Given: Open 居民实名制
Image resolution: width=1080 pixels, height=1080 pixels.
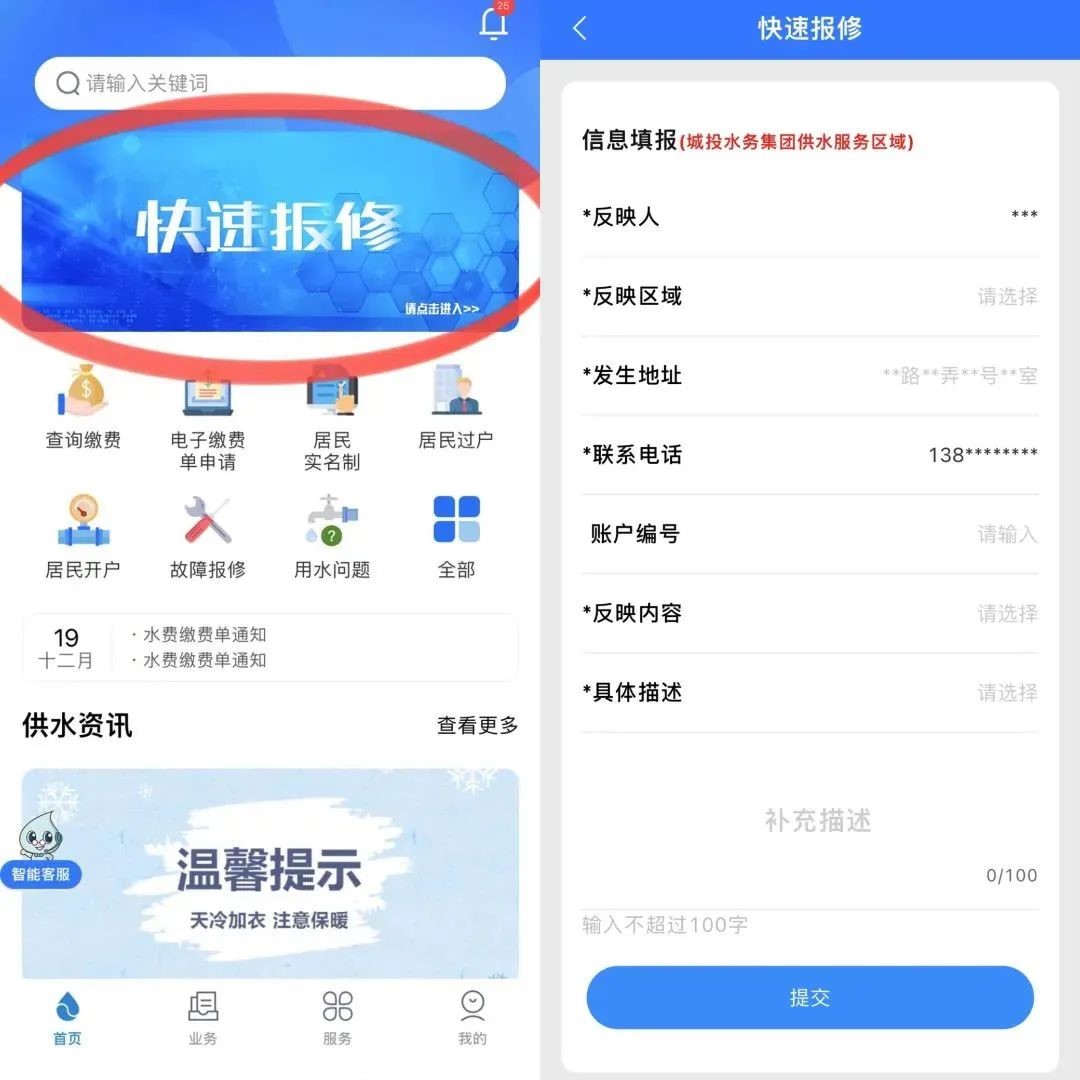Looking at the screenshot, I should click(332, 418).
